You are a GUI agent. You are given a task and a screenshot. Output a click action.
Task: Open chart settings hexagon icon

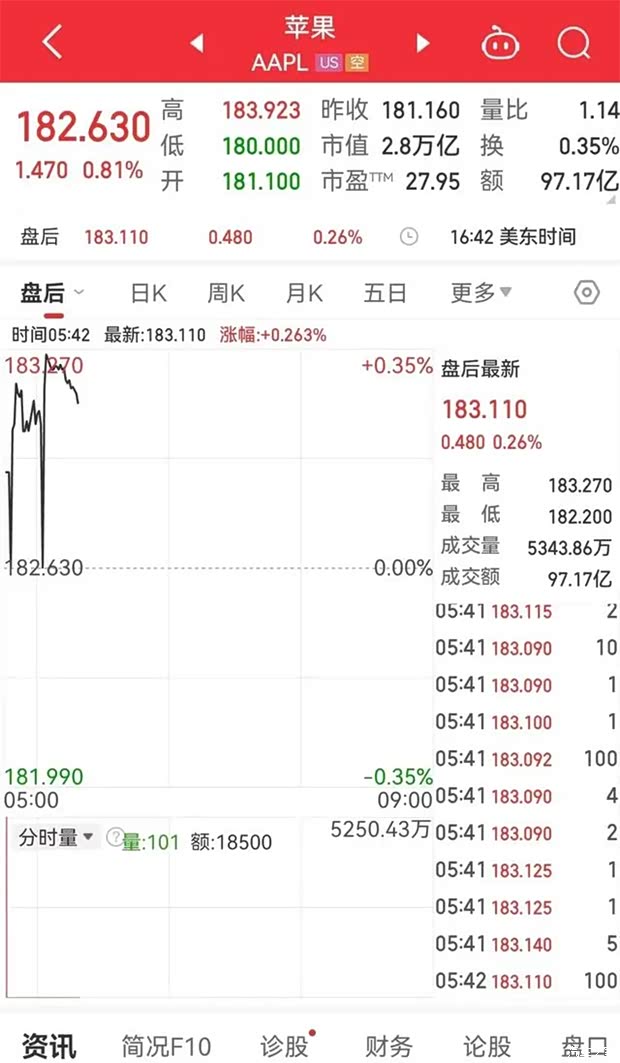tap(587, 293)
